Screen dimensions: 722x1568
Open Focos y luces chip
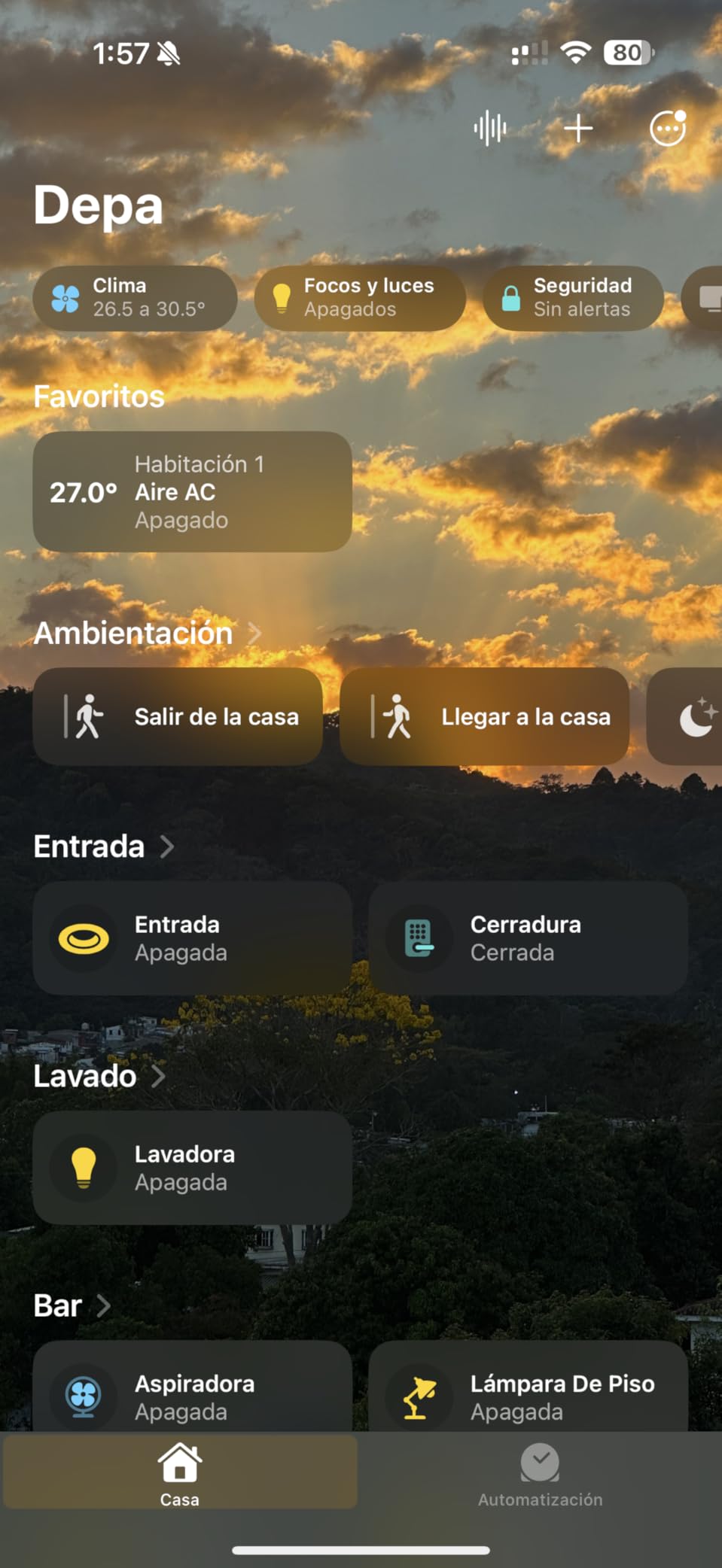360,298
